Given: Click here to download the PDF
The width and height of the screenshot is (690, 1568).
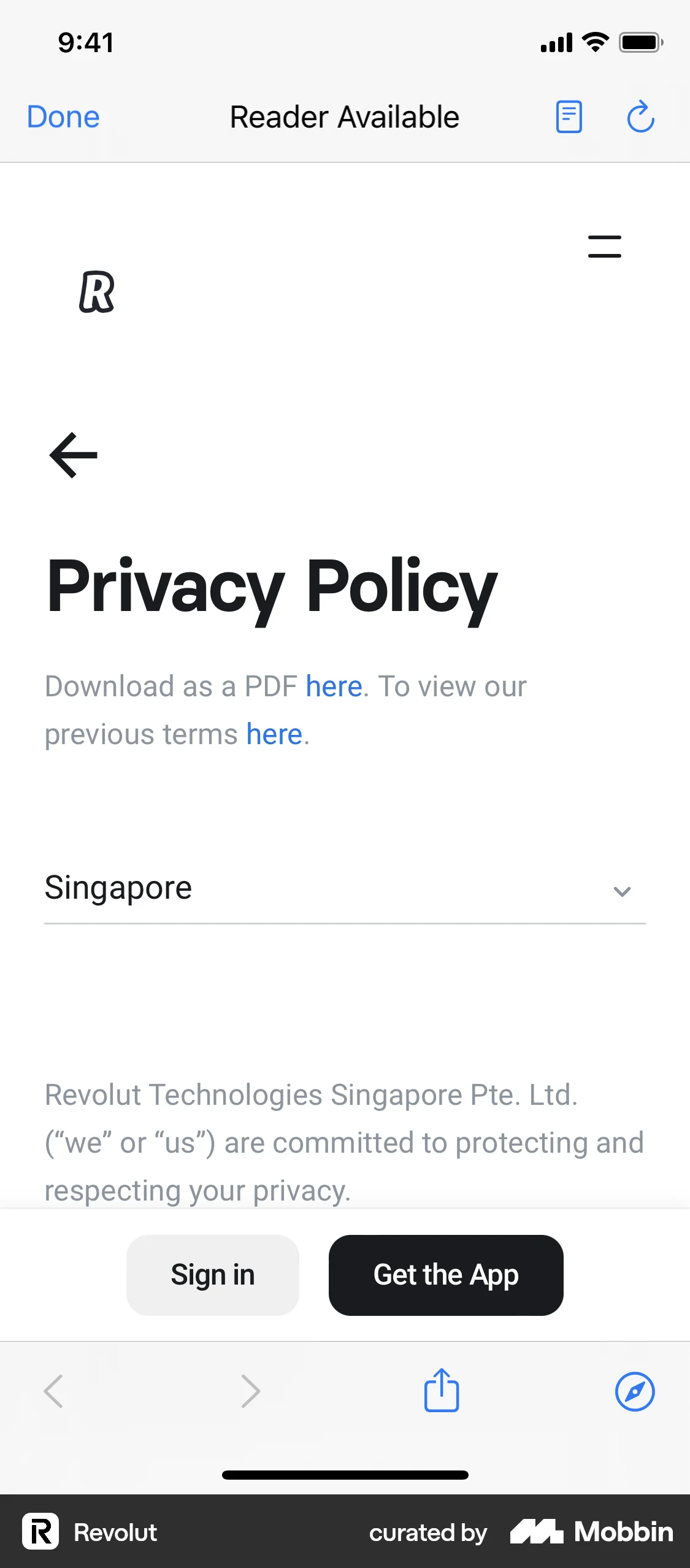Looking at the screenshot, I should click(x=333, y=686).
